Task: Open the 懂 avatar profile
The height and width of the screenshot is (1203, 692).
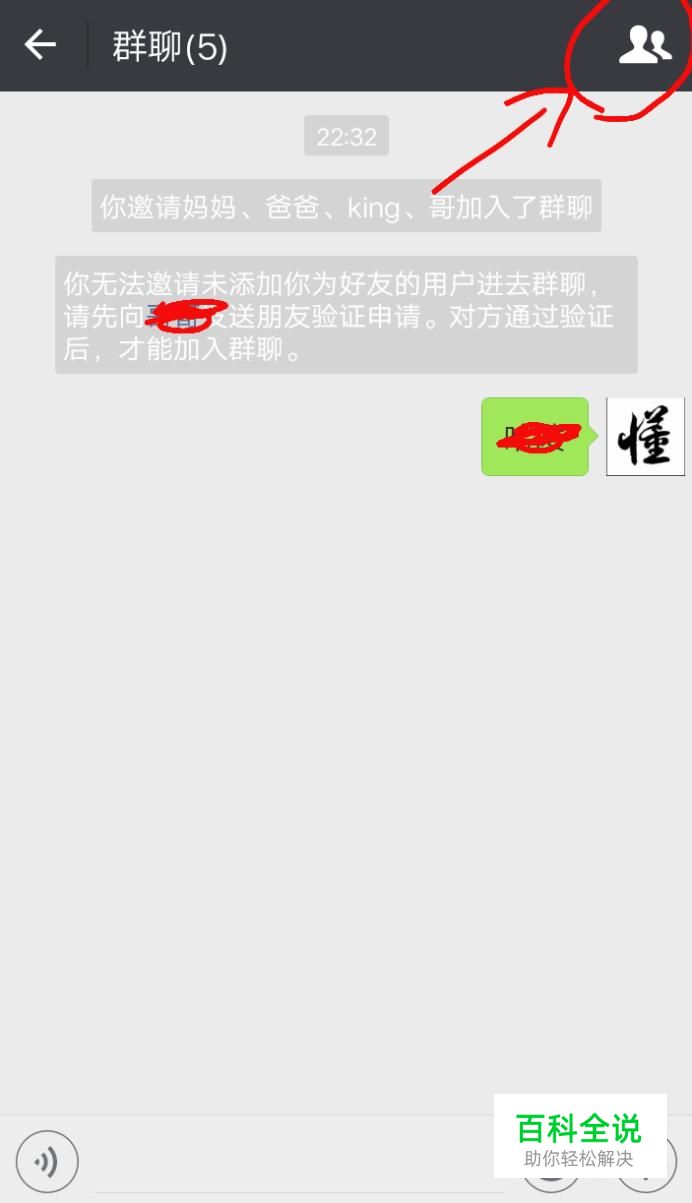Action: (x=645, y=437)
